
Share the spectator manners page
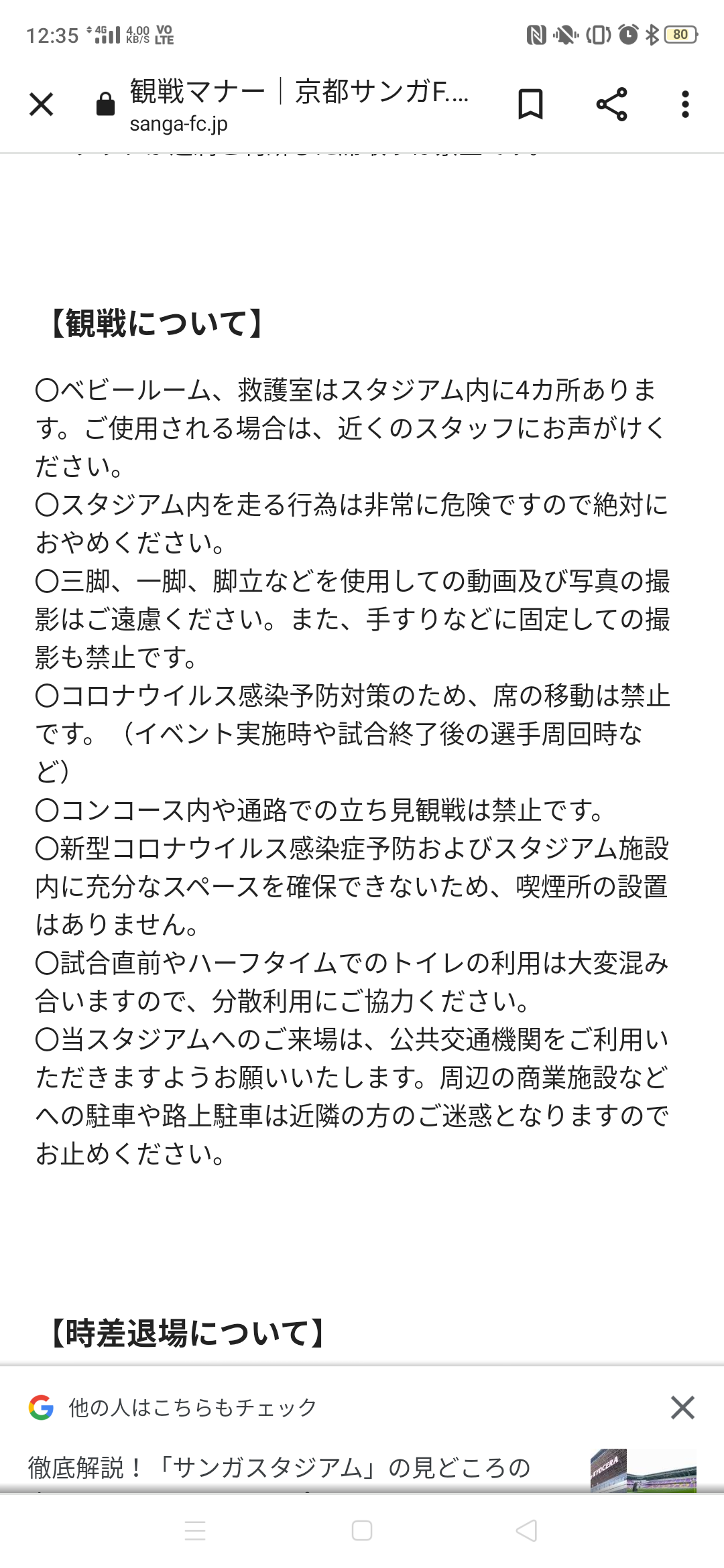(611, 105)
